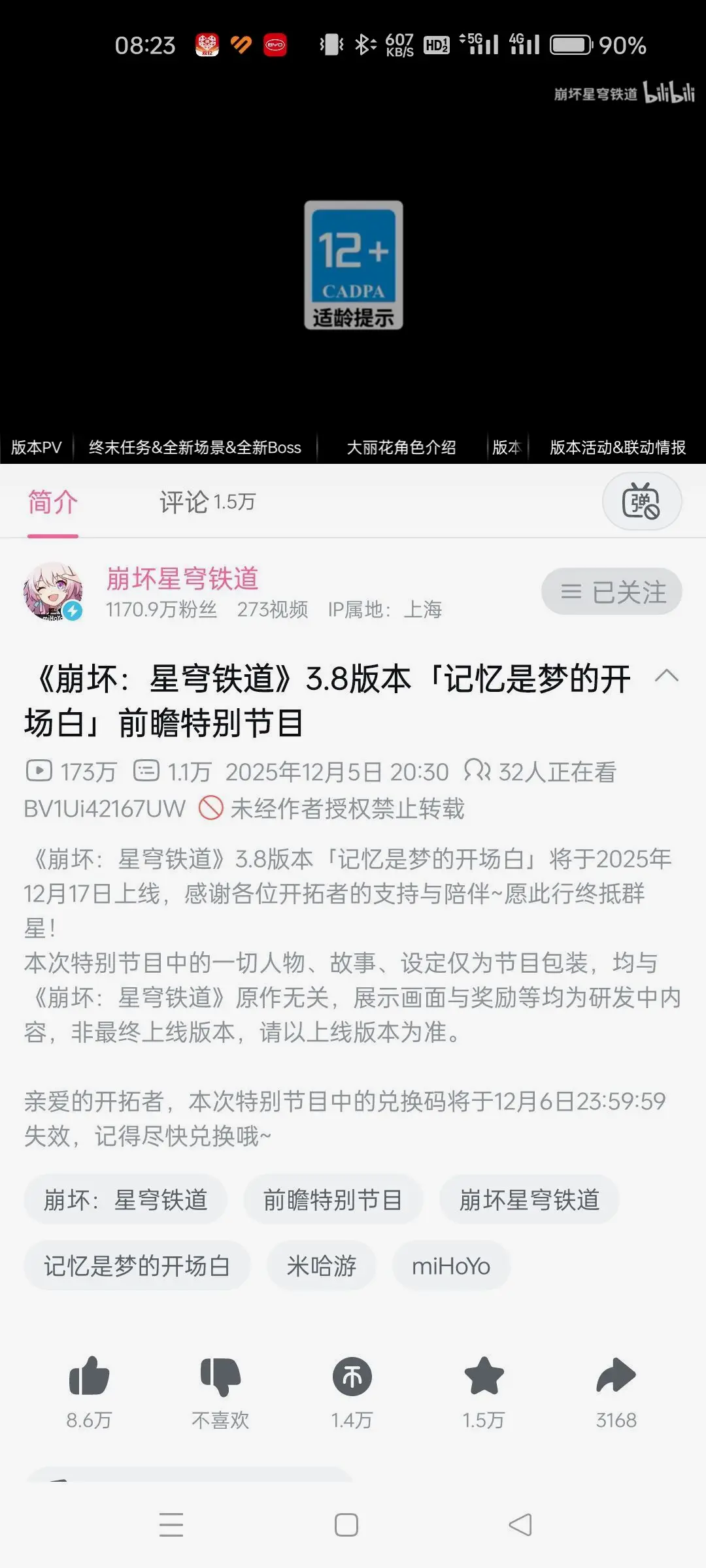This screenshot has width=706, height=1568.
Task: Open the miHoYo tag
Action: 450,1266
